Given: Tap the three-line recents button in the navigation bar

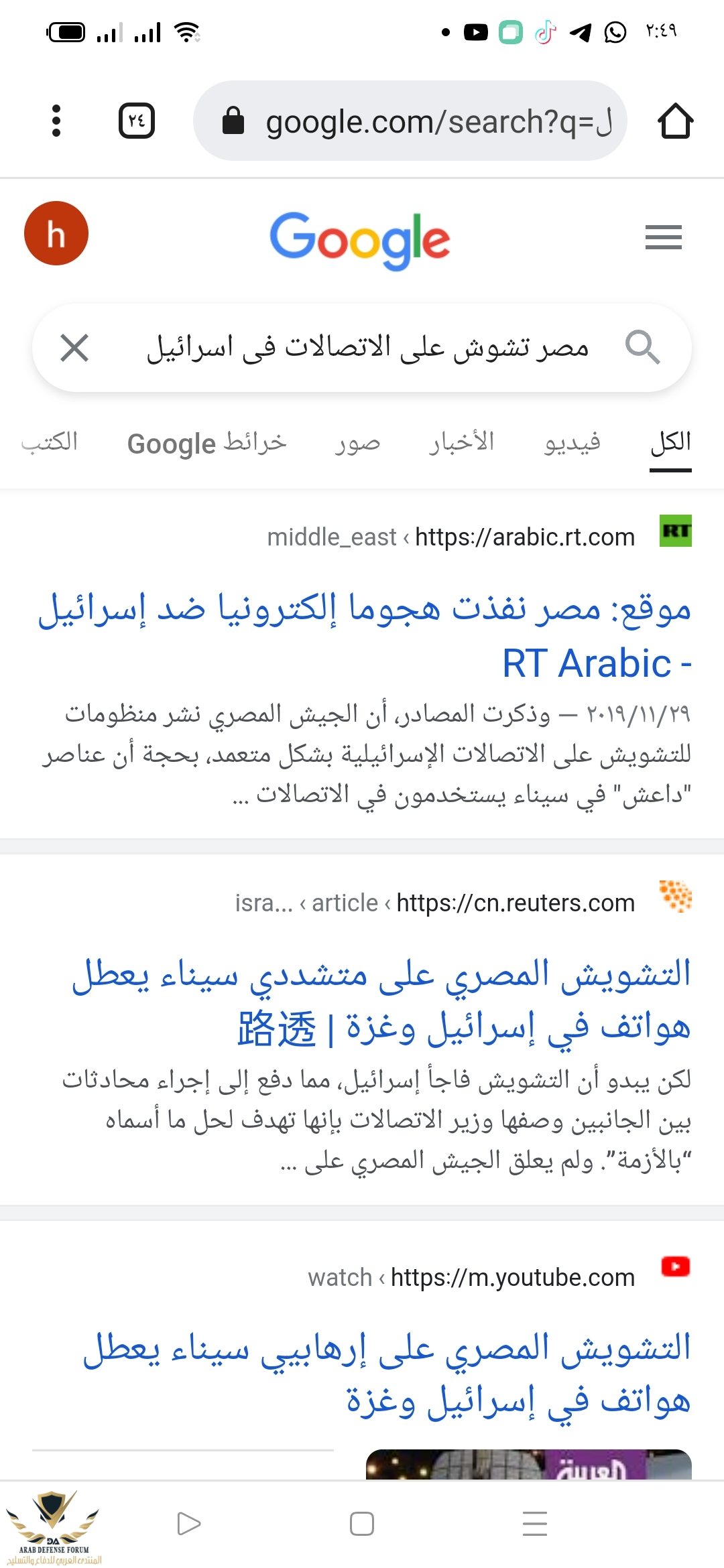Looking at the screenshot, I should [x=534, y=1524].
